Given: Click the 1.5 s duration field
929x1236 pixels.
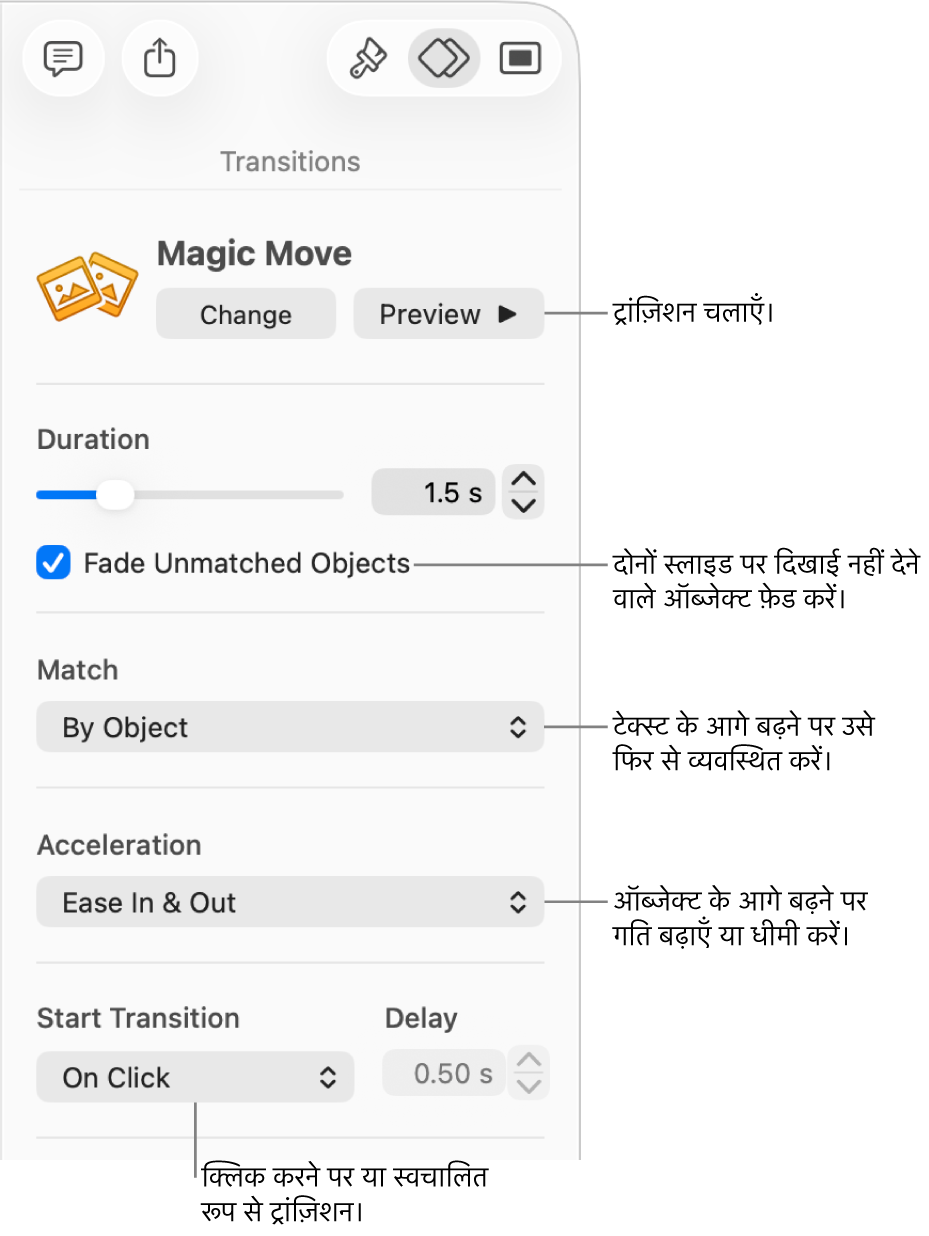Looking at the screenshot, I should point(433,492).
